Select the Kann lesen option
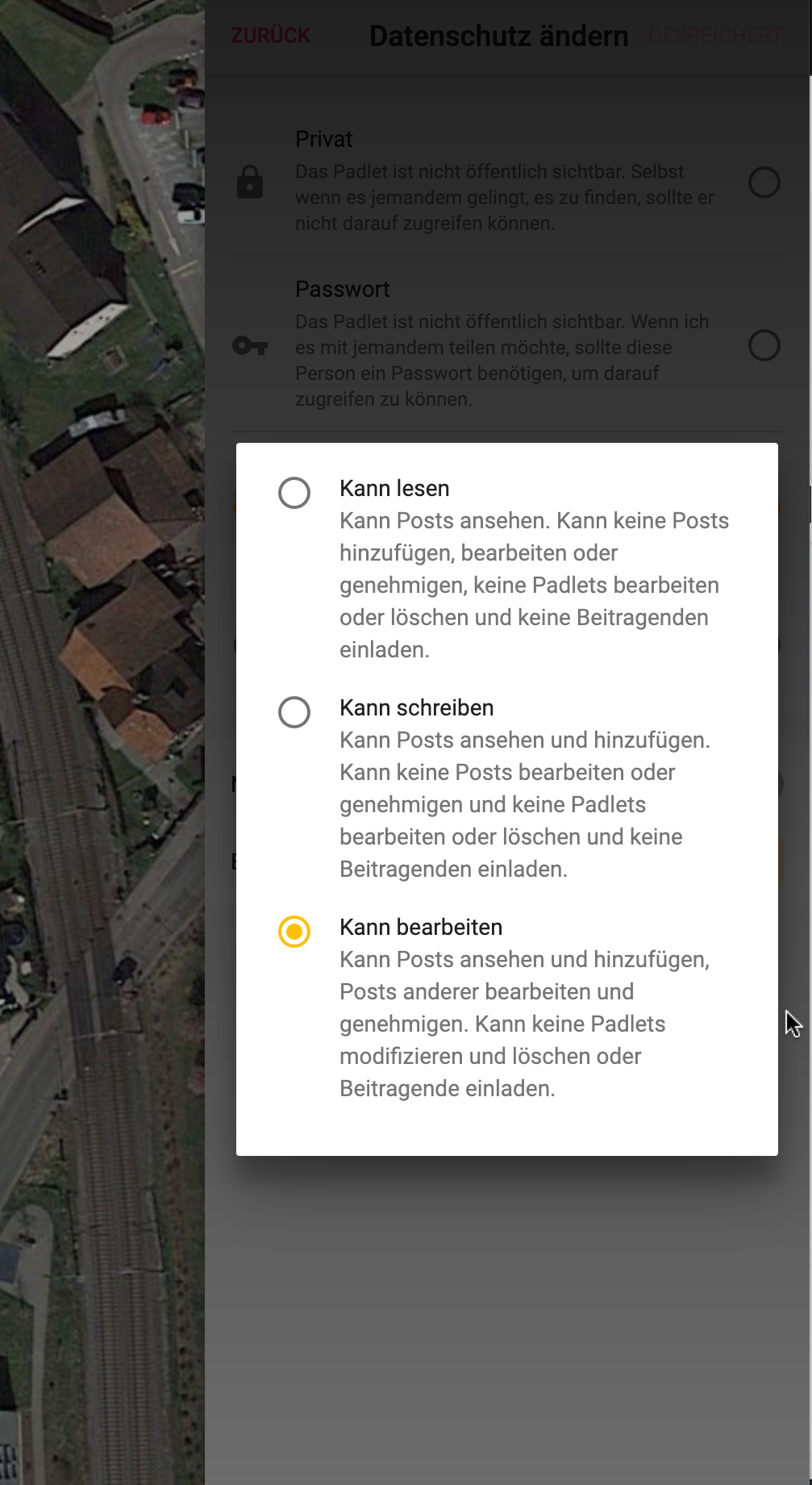The height and width of the screenshot is (1485, 812). [x=294, y=492]
